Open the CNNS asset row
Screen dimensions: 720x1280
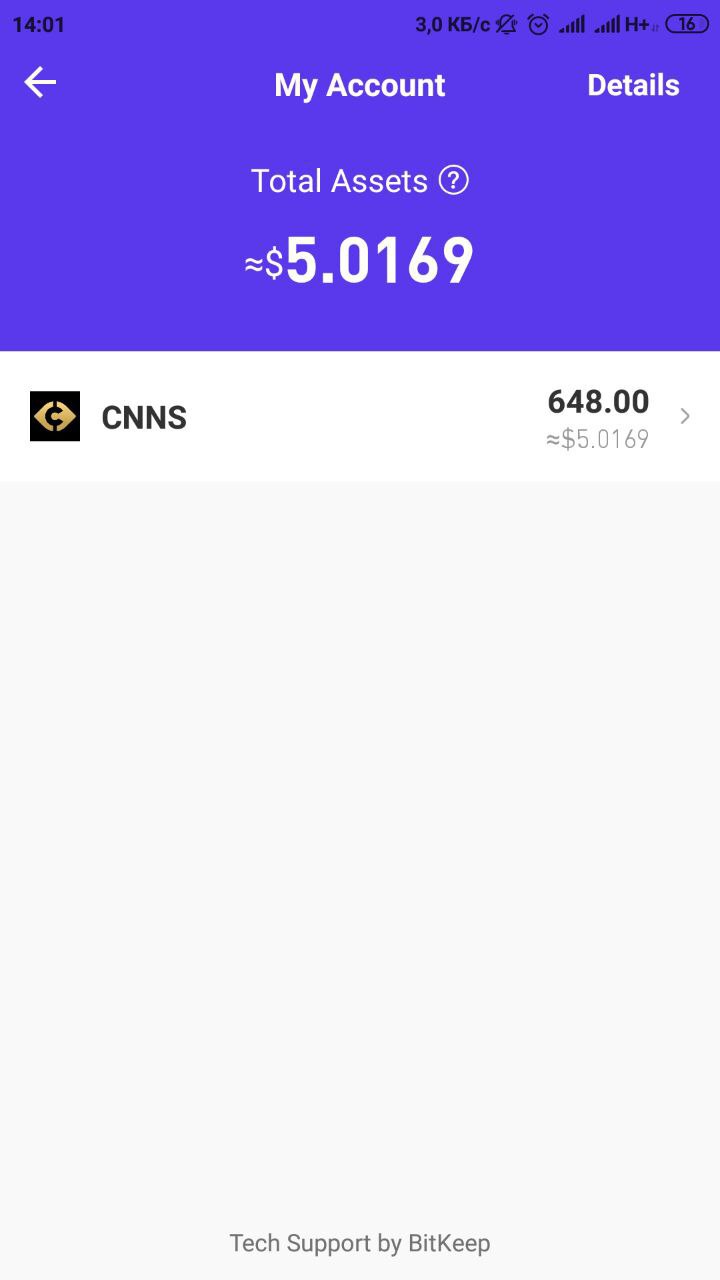(360, 416)
